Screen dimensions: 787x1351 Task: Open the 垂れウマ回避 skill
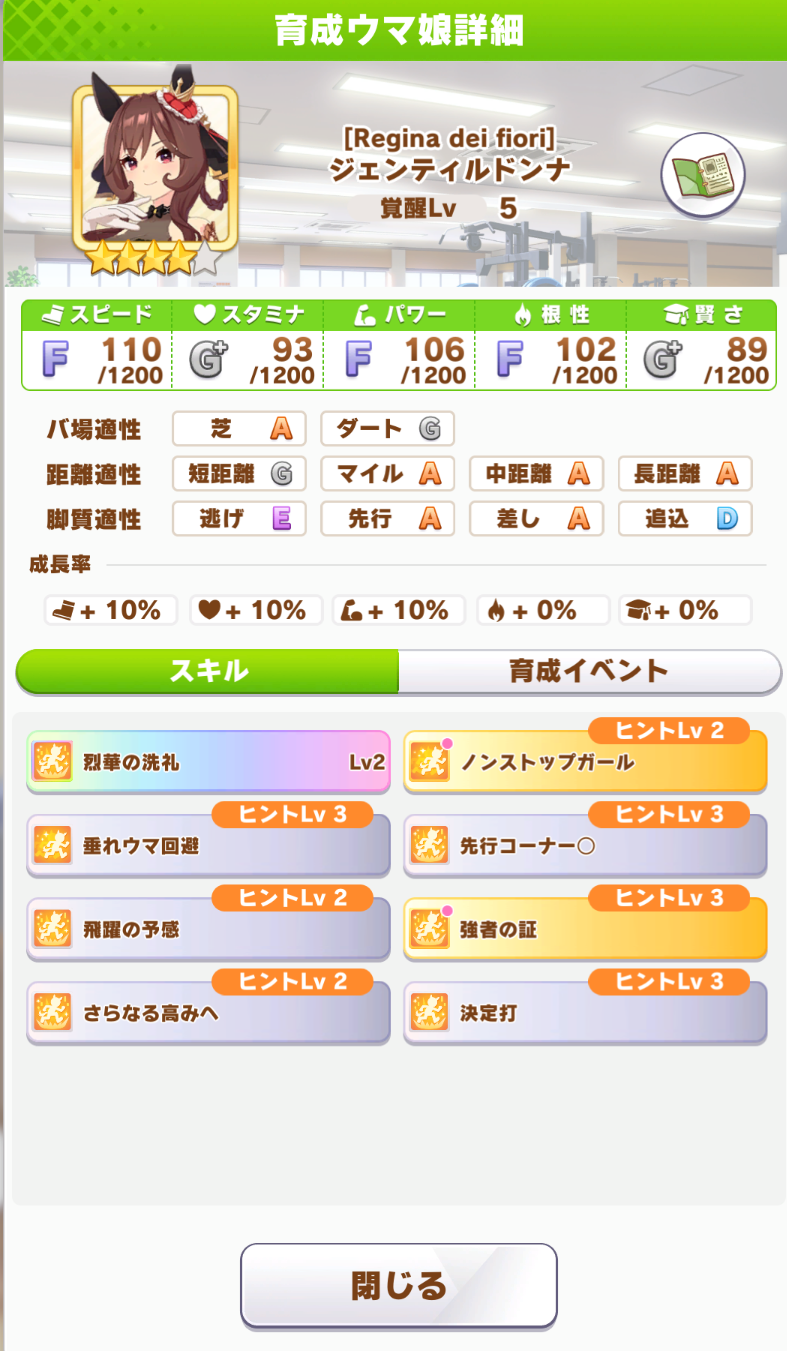208,846
